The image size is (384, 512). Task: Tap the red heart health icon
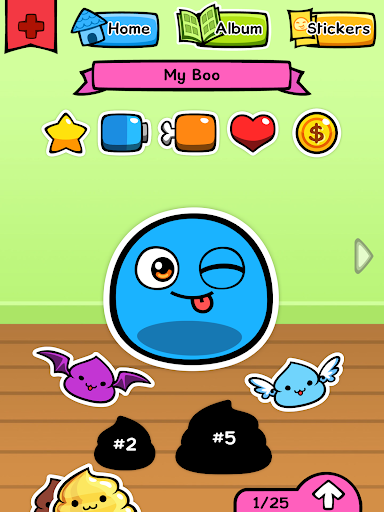coord(253,133)
